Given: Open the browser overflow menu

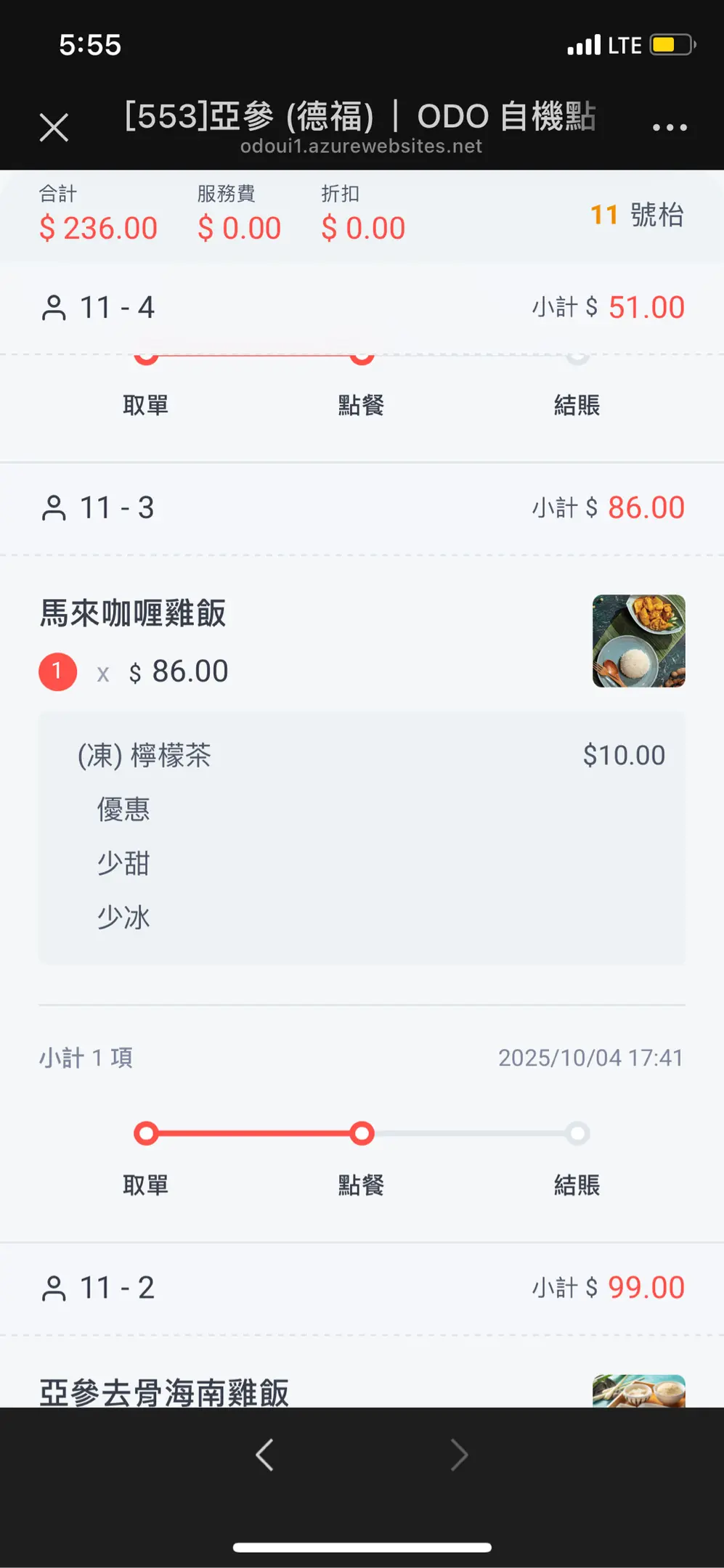Looking at the screenshot, I should [669, 128].
